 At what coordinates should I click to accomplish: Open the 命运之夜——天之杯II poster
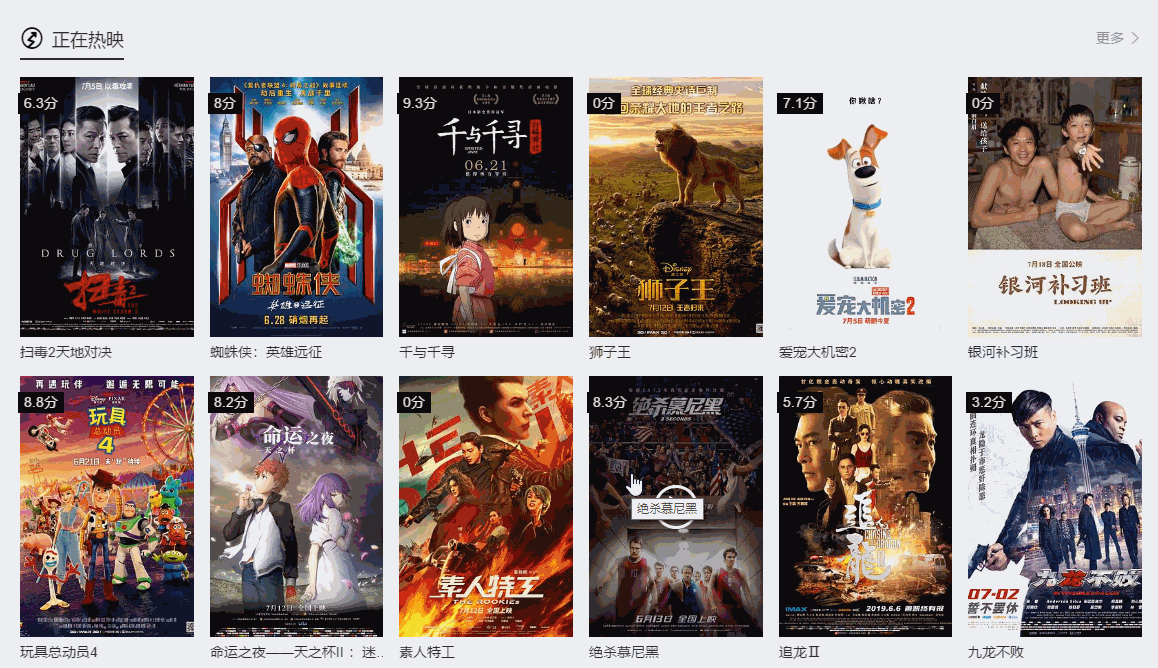296,506
